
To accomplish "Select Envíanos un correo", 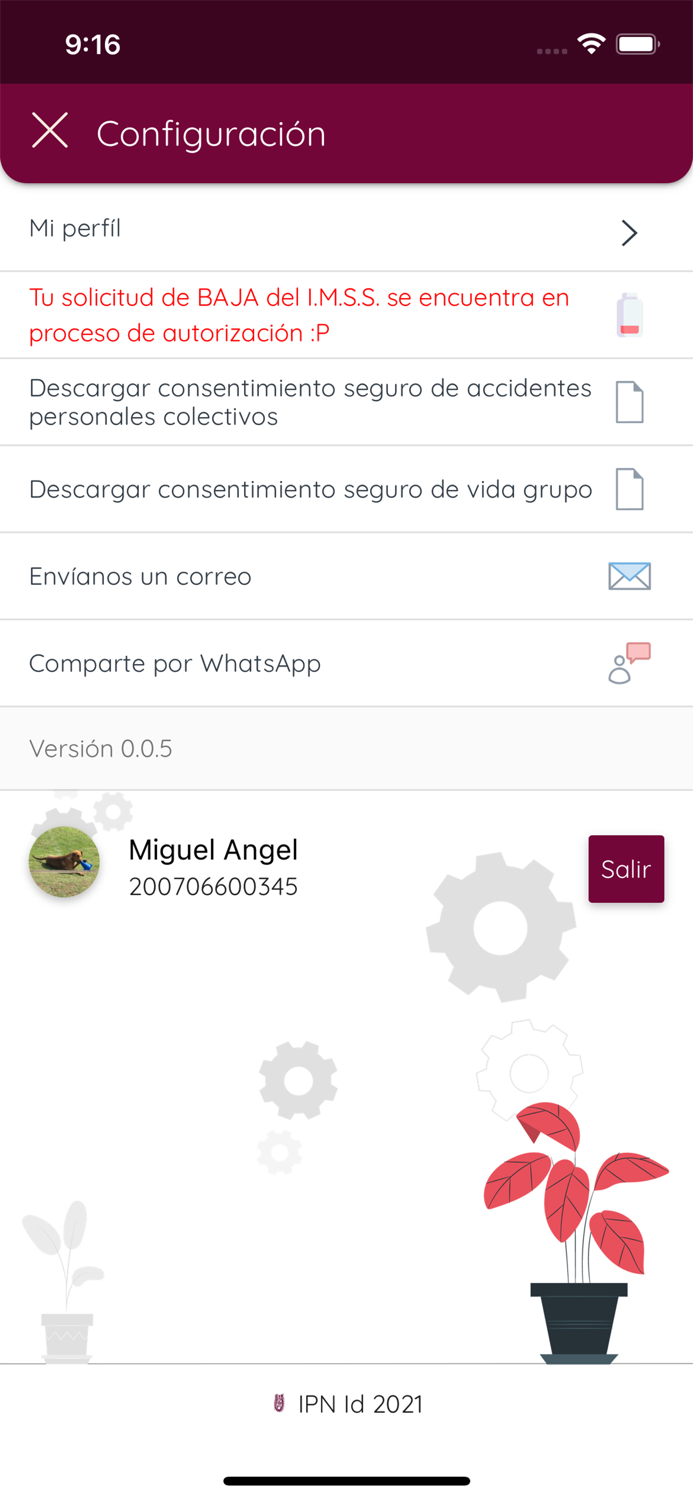I will [346, 576].
